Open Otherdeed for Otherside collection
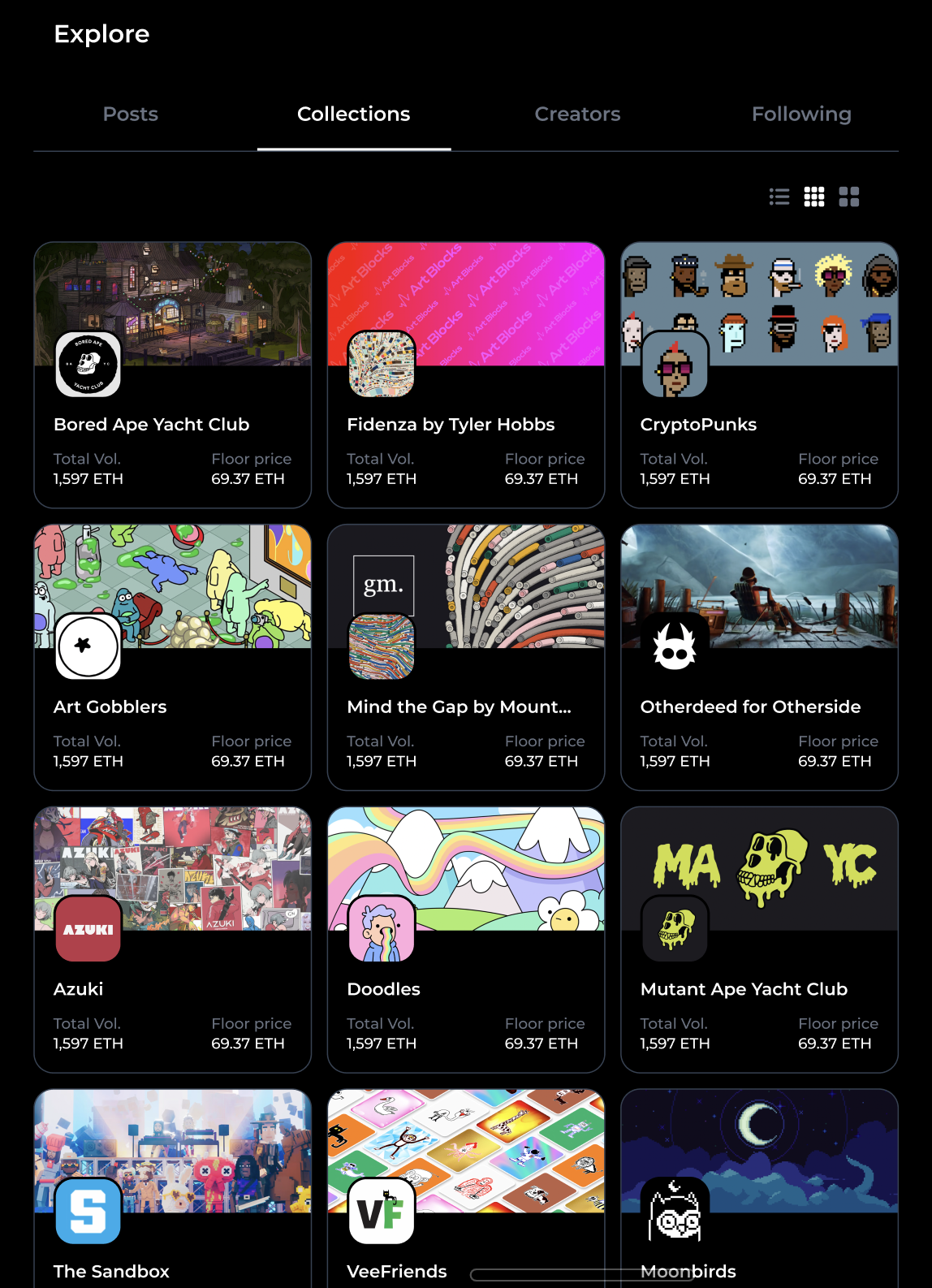This screenshot has width=932, height=1288. tap(759, 657)
